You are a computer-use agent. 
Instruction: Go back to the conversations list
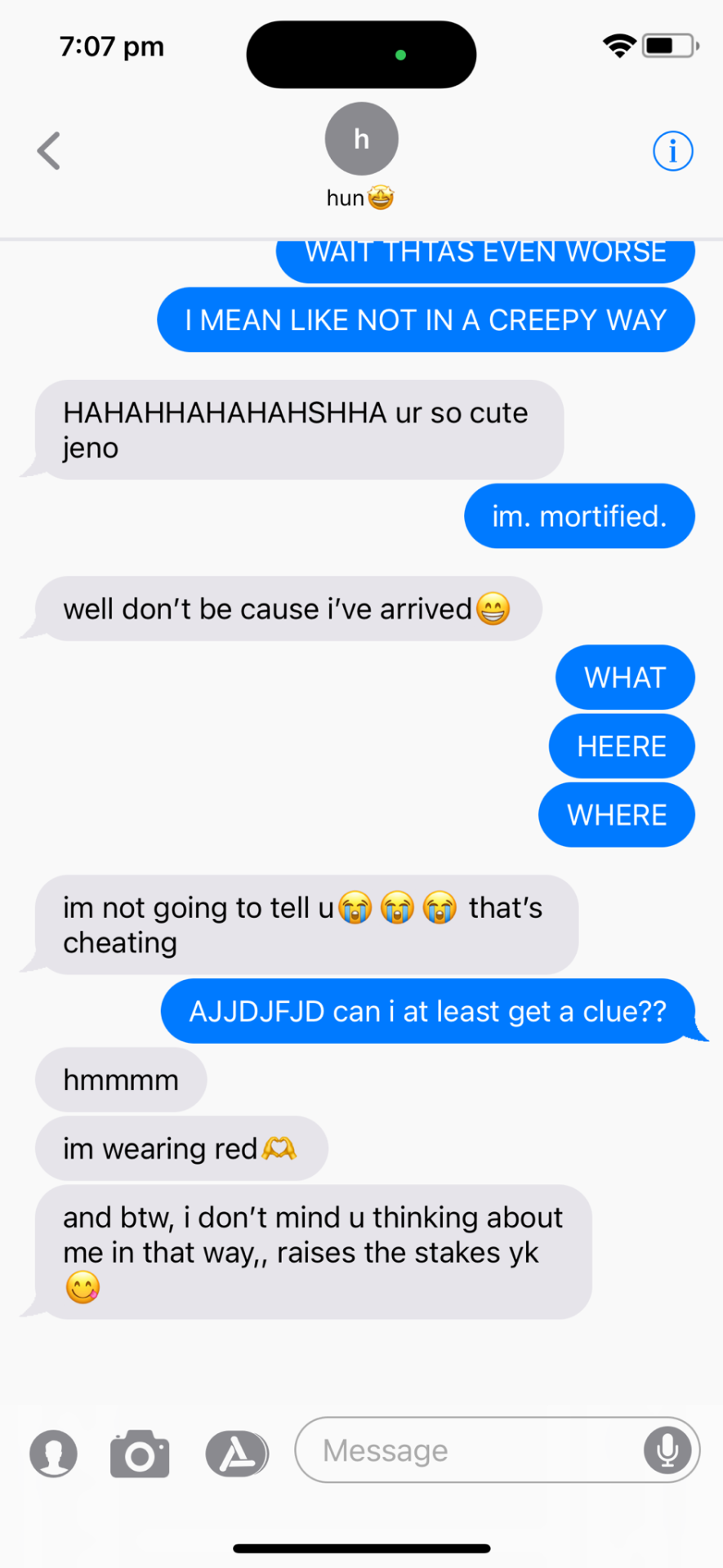[49, 151]
